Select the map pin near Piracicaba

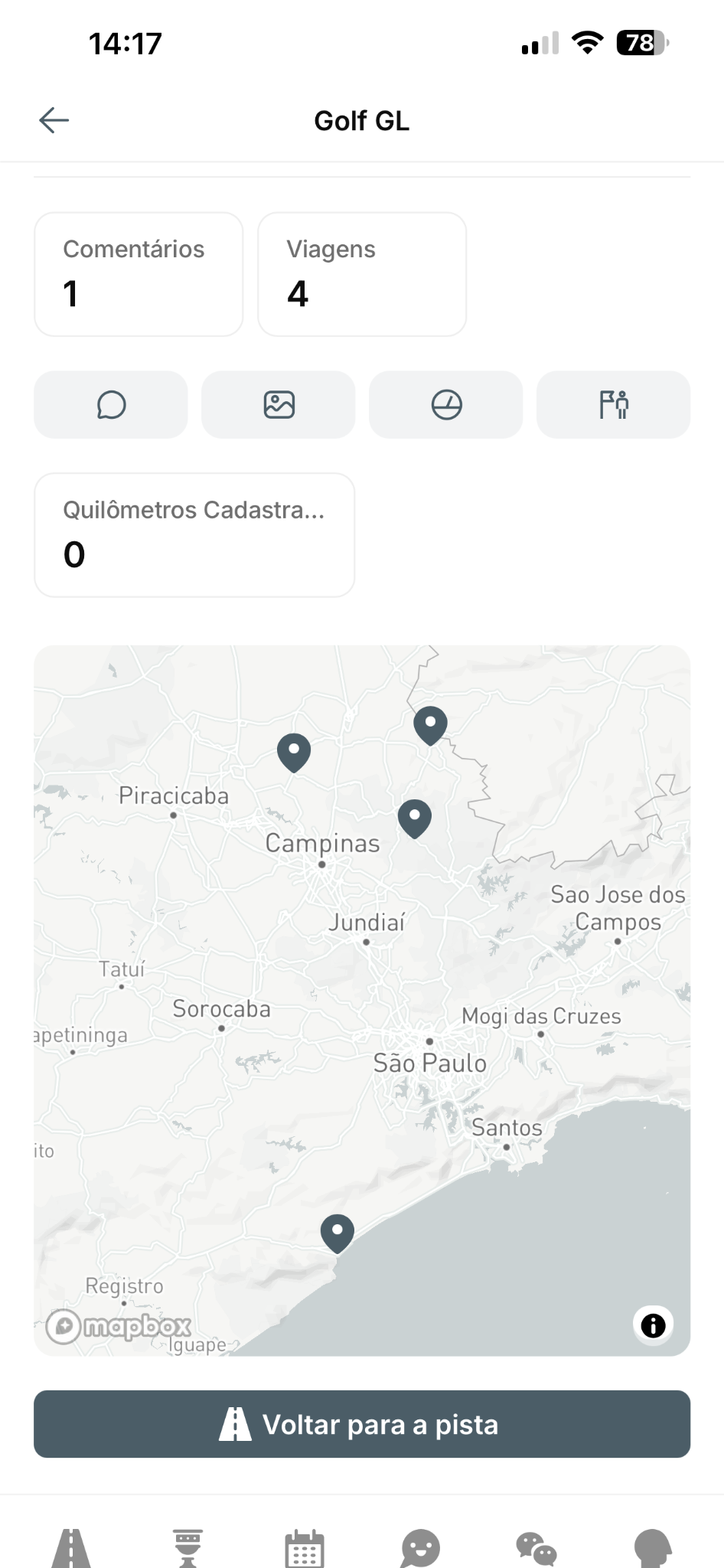coord(294,751)
